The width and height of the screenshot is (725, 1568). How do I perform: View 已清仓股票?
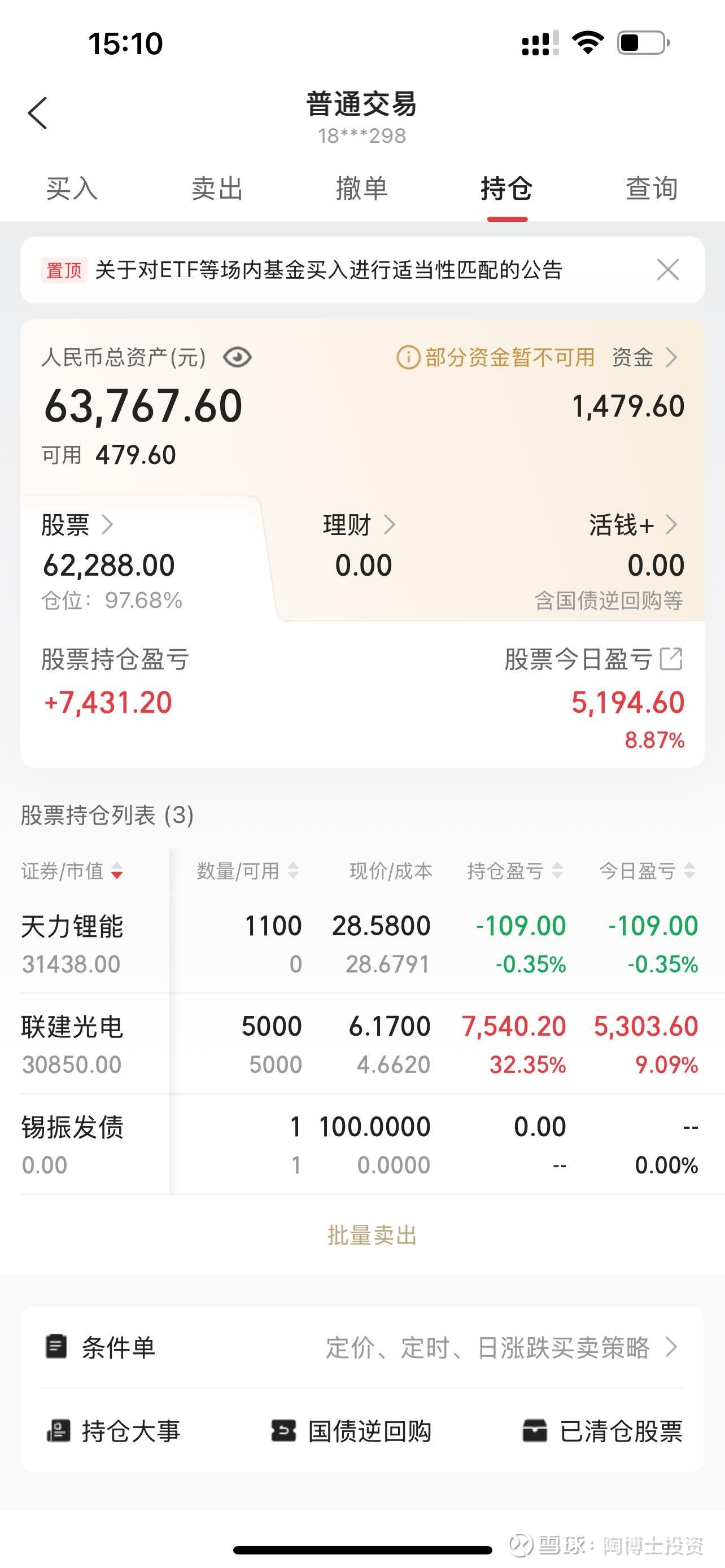point(602,1430)
